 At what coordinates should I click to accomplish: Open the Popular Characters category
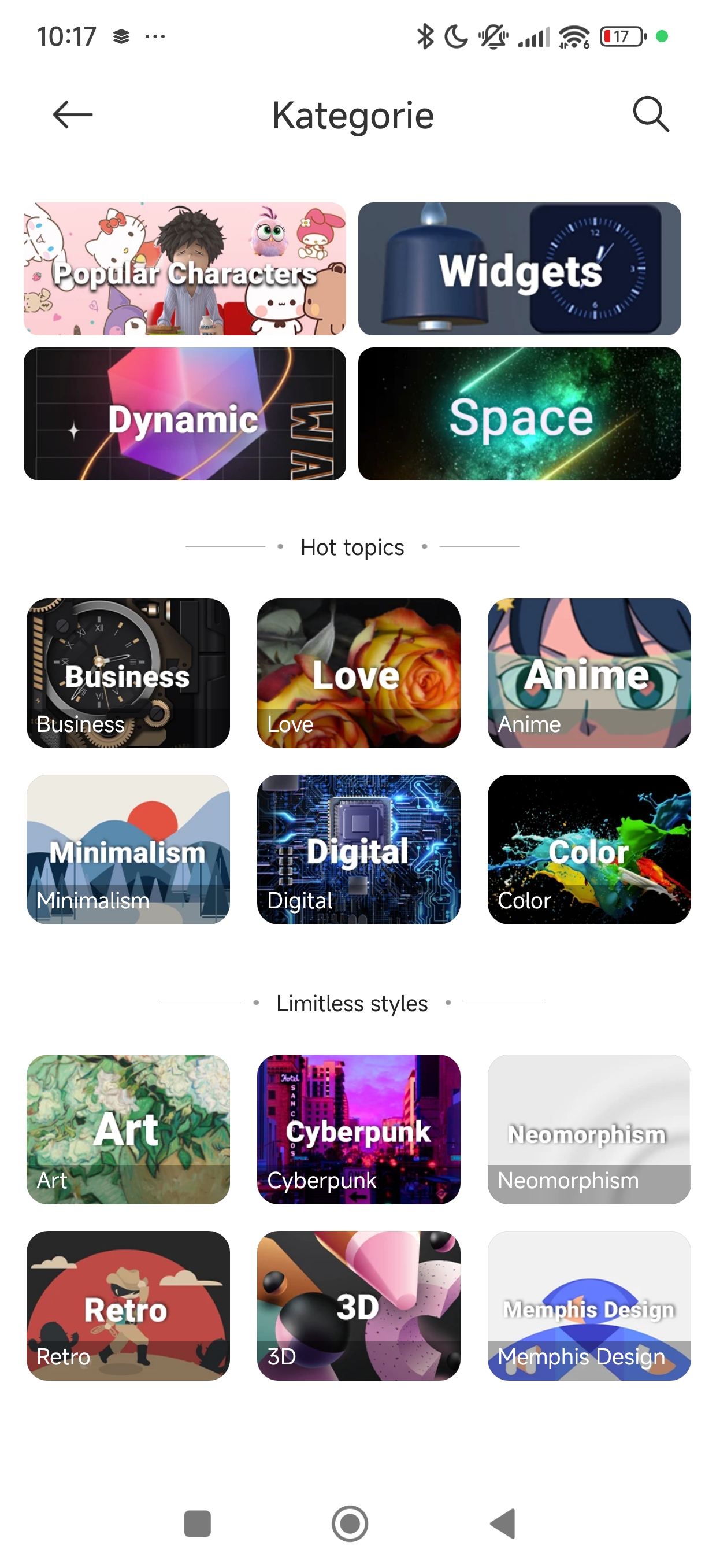pos(185,268)
